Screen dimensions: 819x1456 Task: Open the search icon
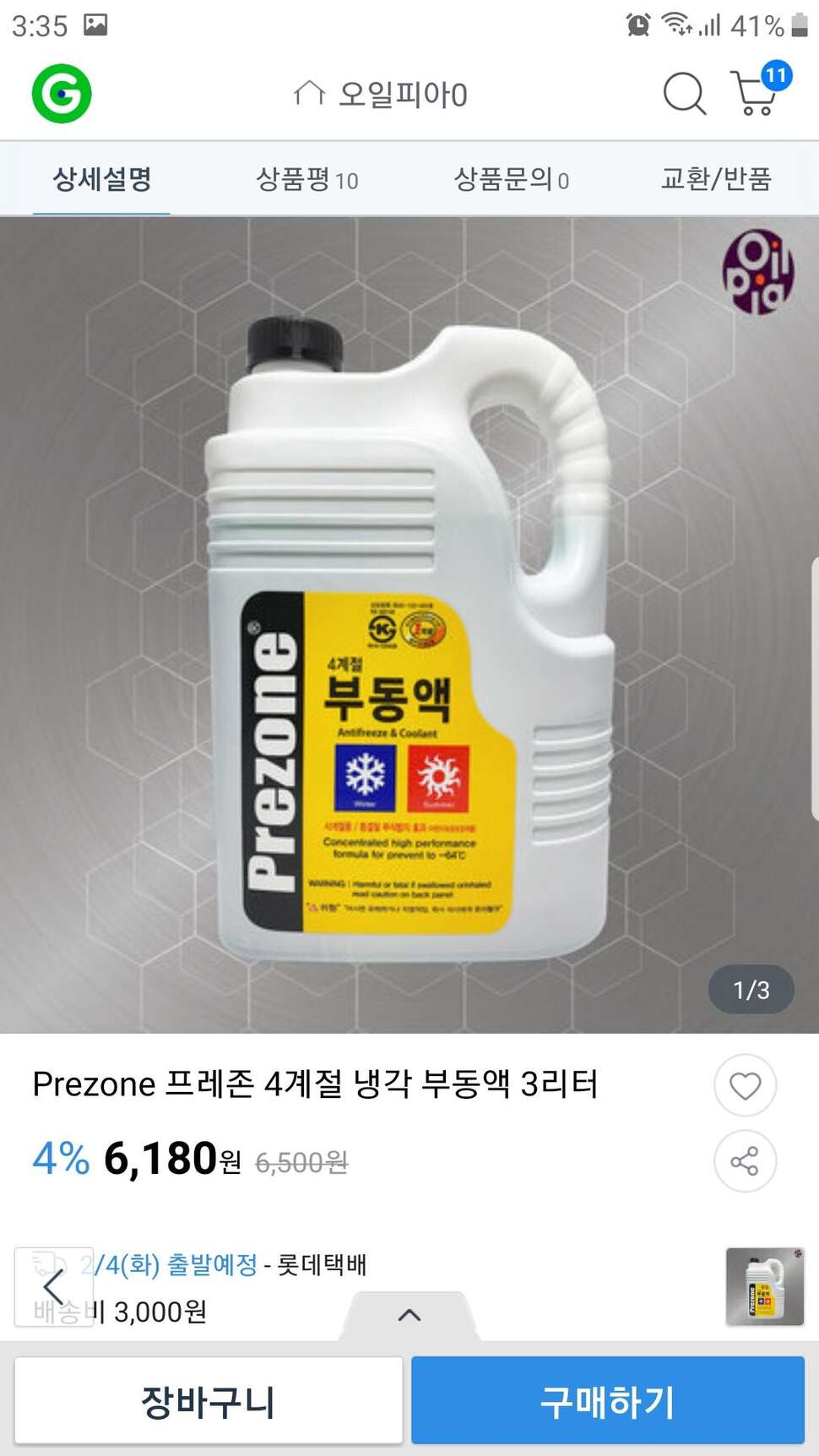point(684,94)
